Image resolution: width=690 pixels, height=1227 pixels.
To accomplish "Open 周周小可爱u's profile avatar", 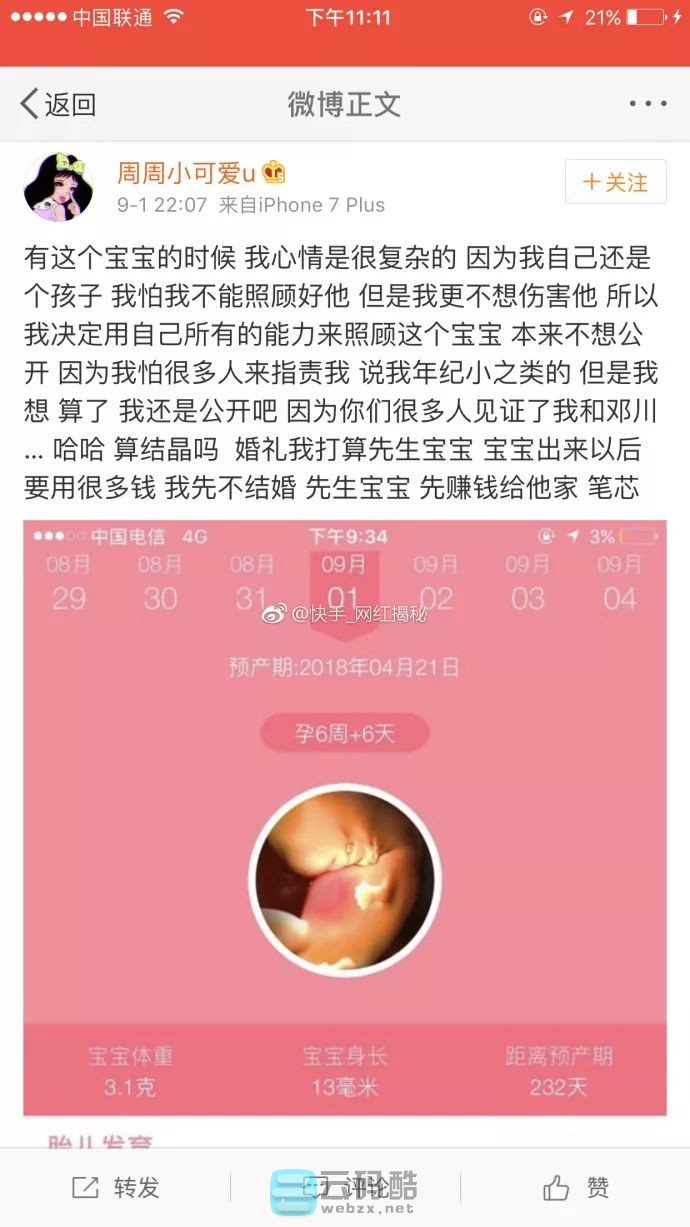I will (58, 187).
